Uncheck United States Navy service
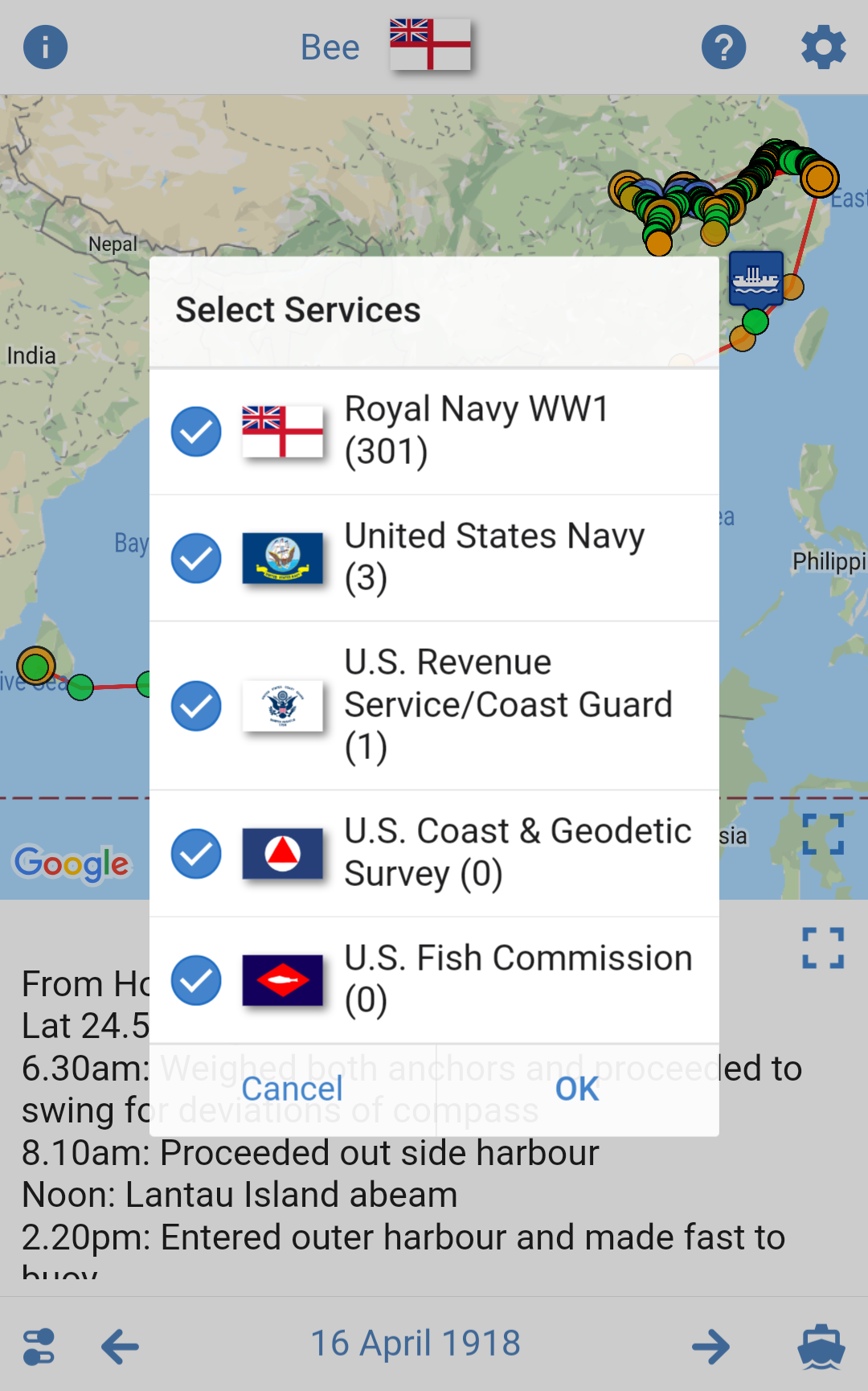The height and width of the screenshot is (1391, 868). (196, 558)
